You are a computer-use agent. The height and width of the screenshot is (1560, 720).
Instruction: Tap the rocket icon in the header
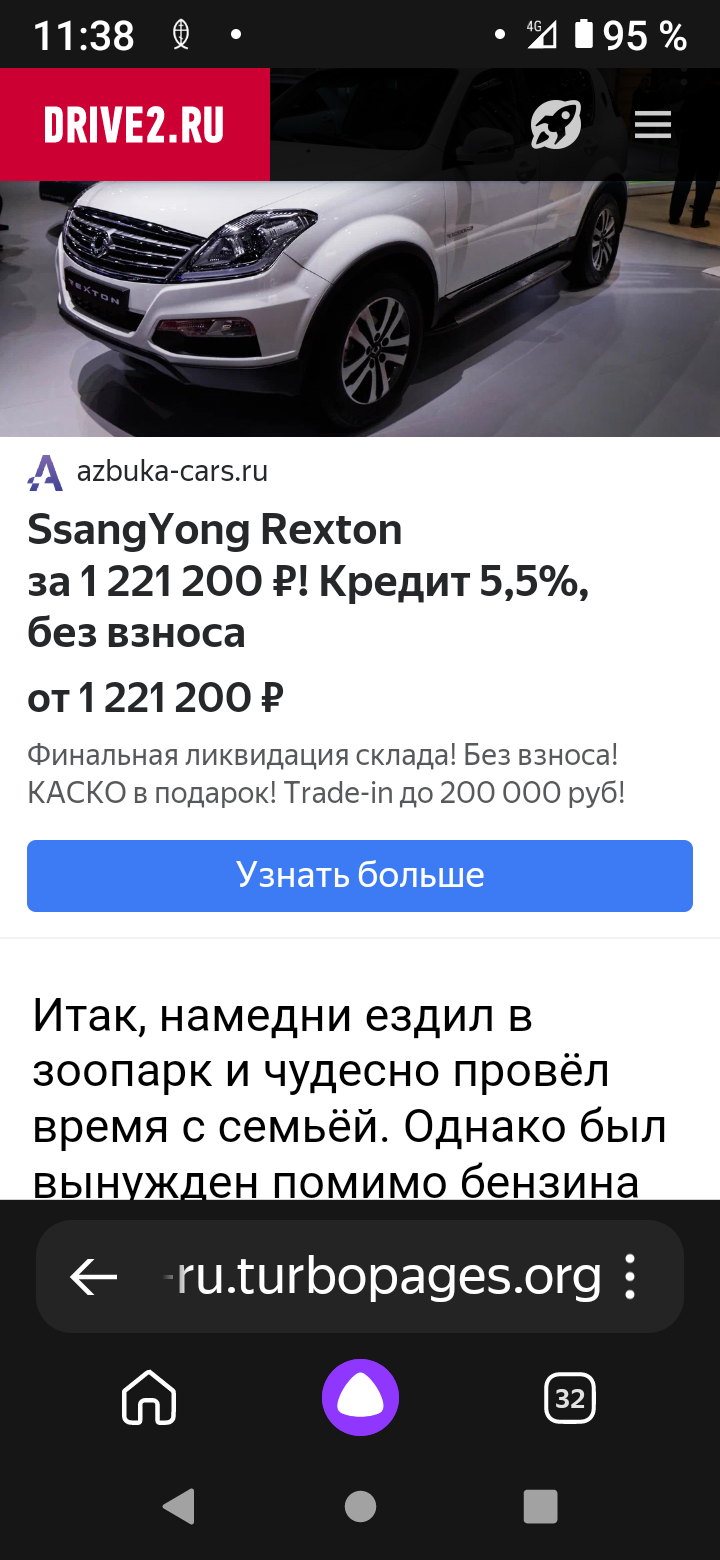555,126
